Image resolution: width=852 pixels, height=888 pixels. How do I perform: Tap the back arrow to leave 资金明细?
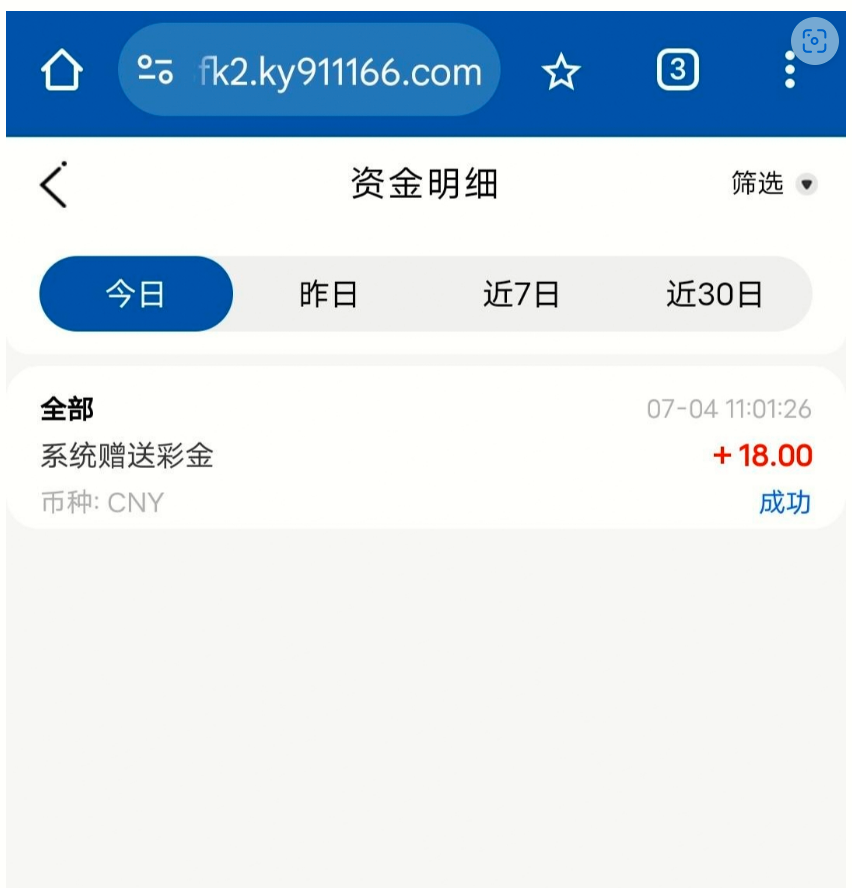[50, 184]
